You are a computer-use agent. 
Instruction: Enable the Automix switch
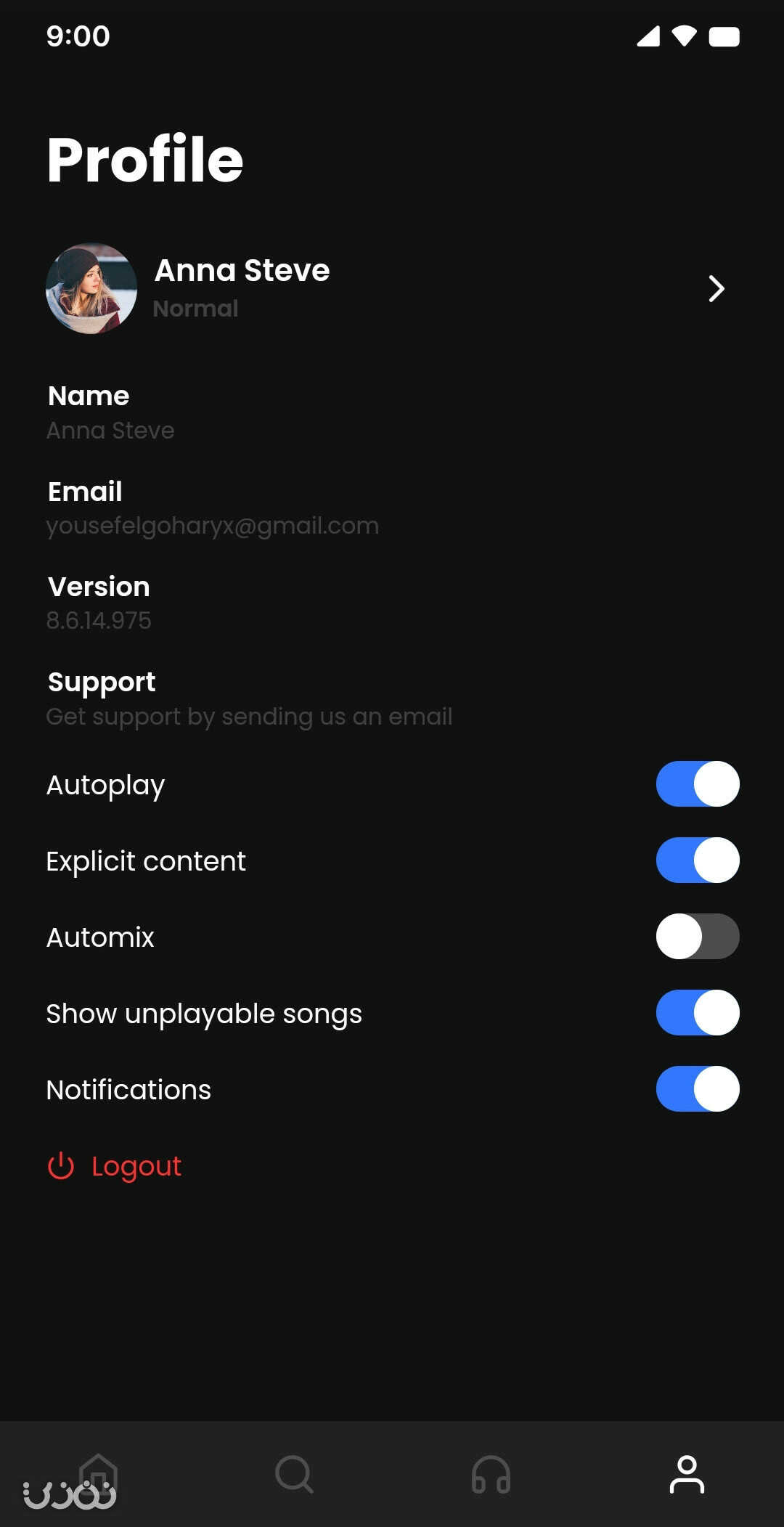coord(698,937)
